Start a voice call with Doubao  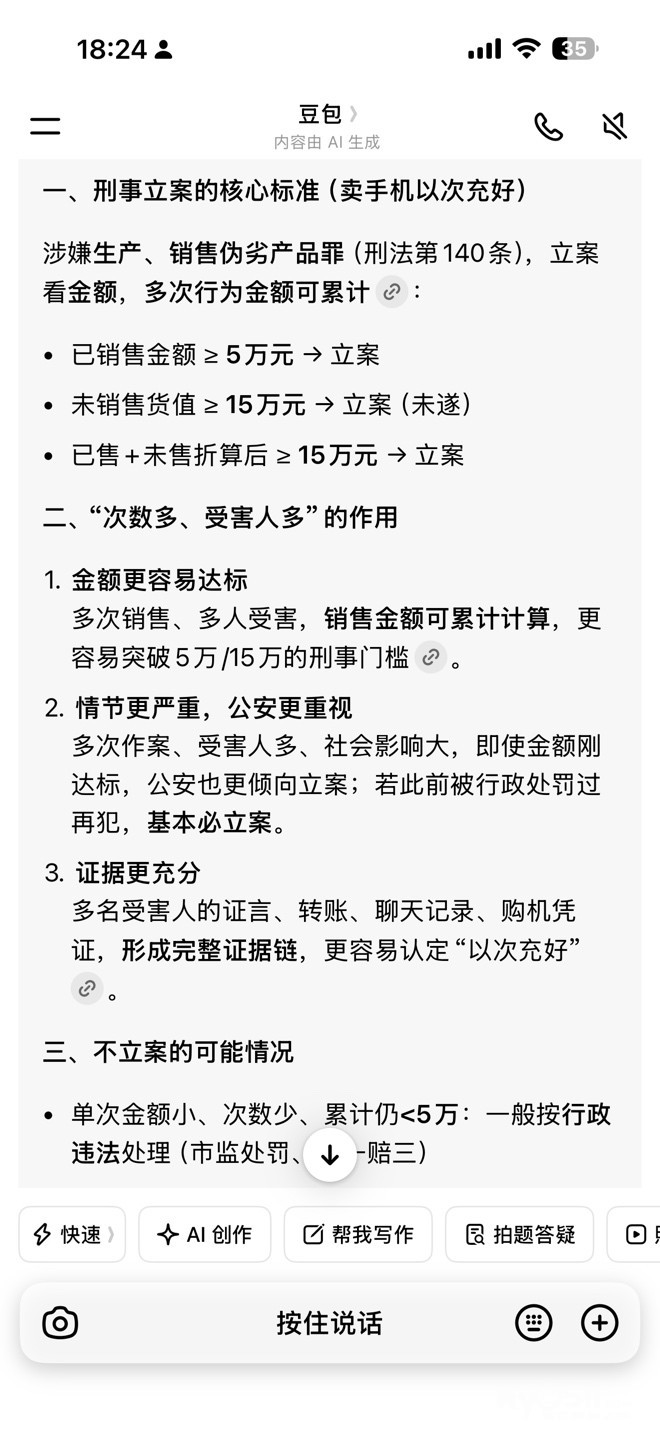[549, 127]
